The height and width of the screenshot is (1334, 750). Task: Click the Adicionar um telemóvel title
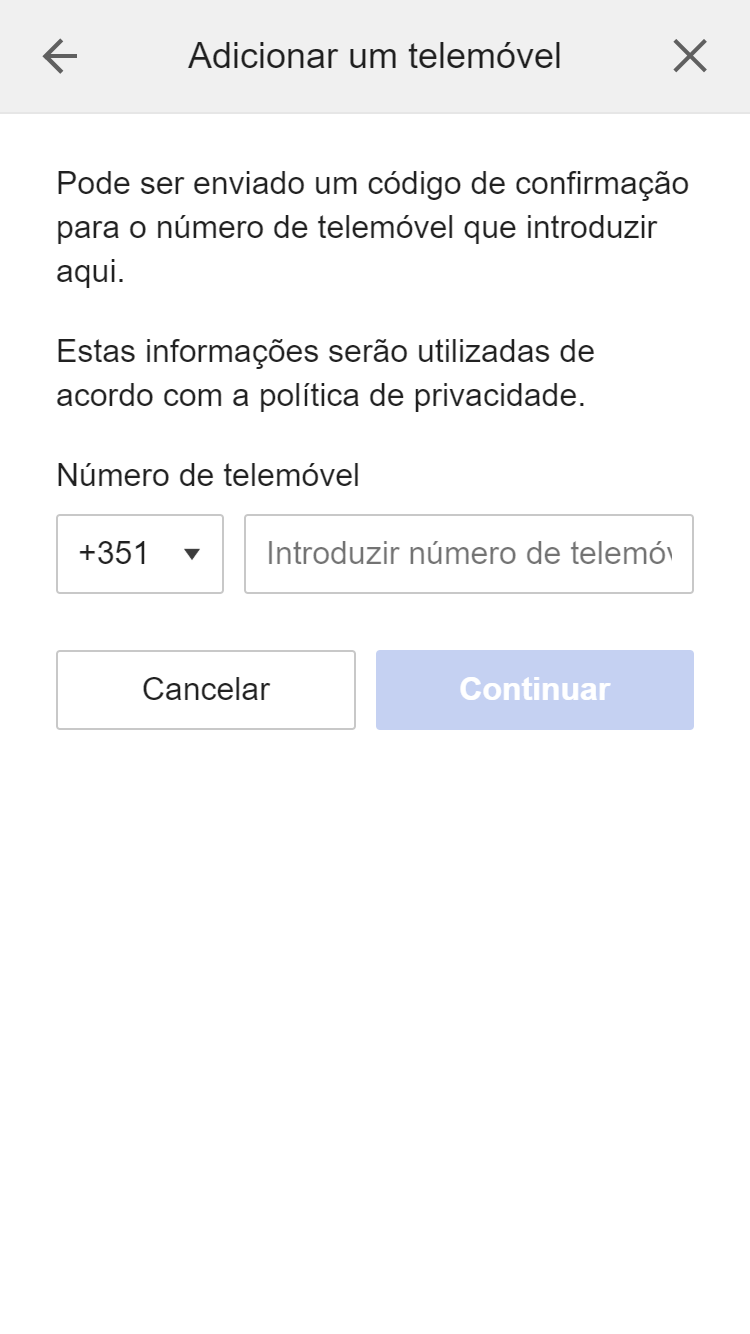point(374,56)
